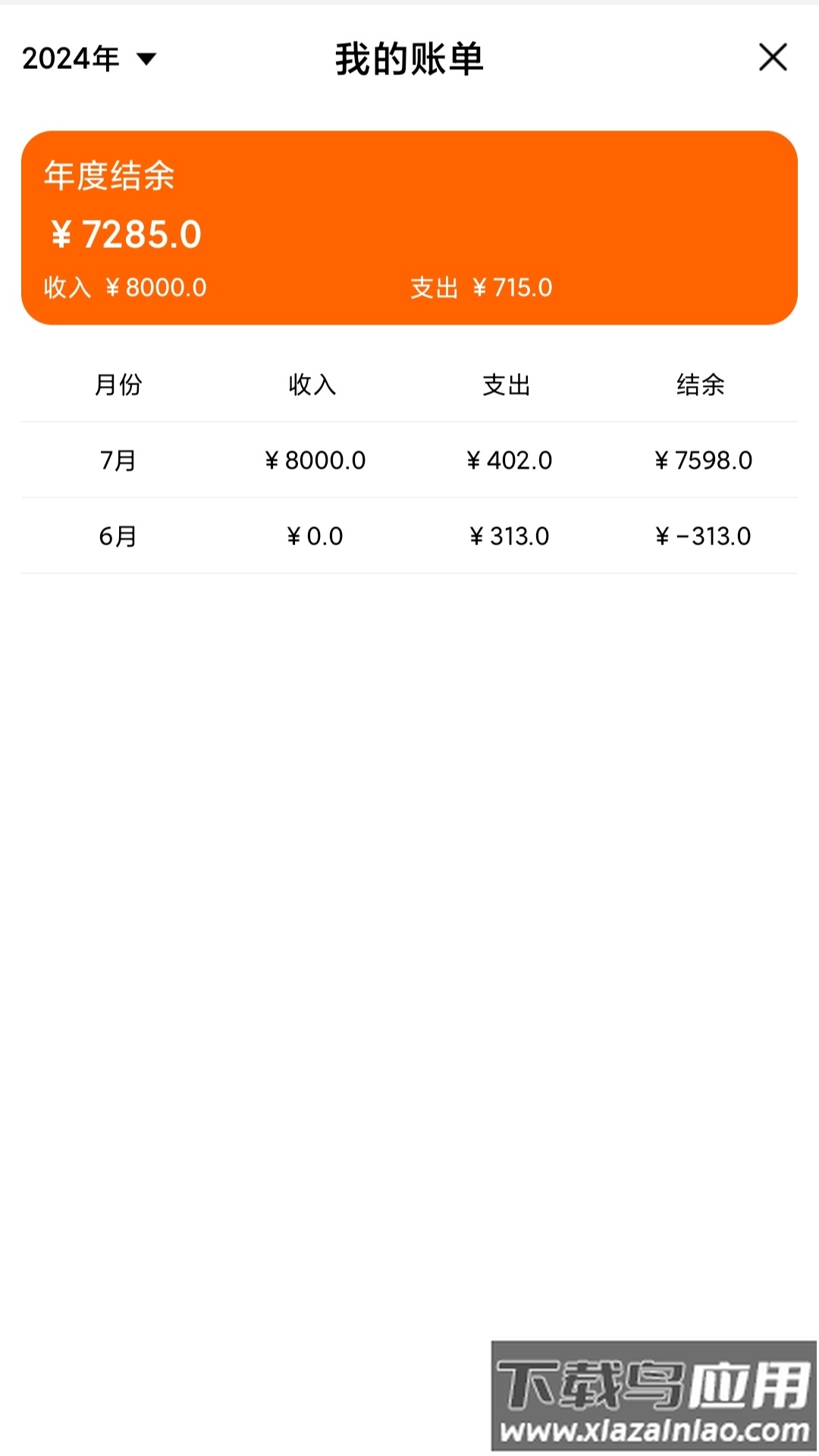
Task: Close the bill page with X
Action: (772, 58)
